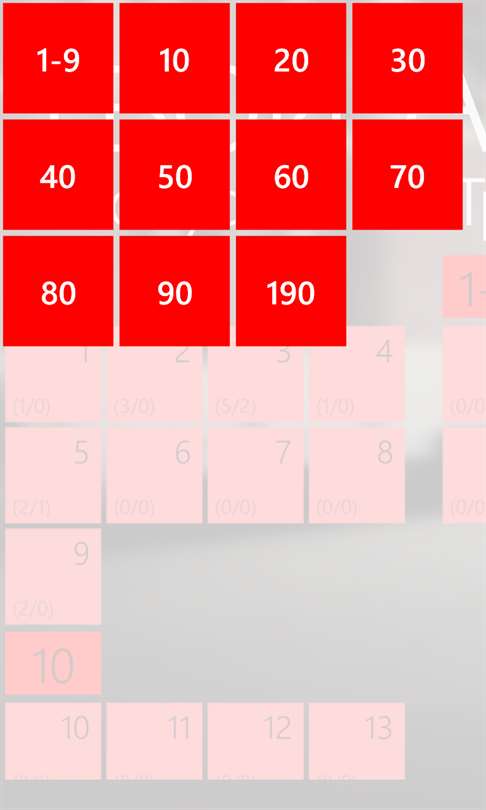486x810 pixels.
Task: Go to group 20
Action: coord(291,58)
